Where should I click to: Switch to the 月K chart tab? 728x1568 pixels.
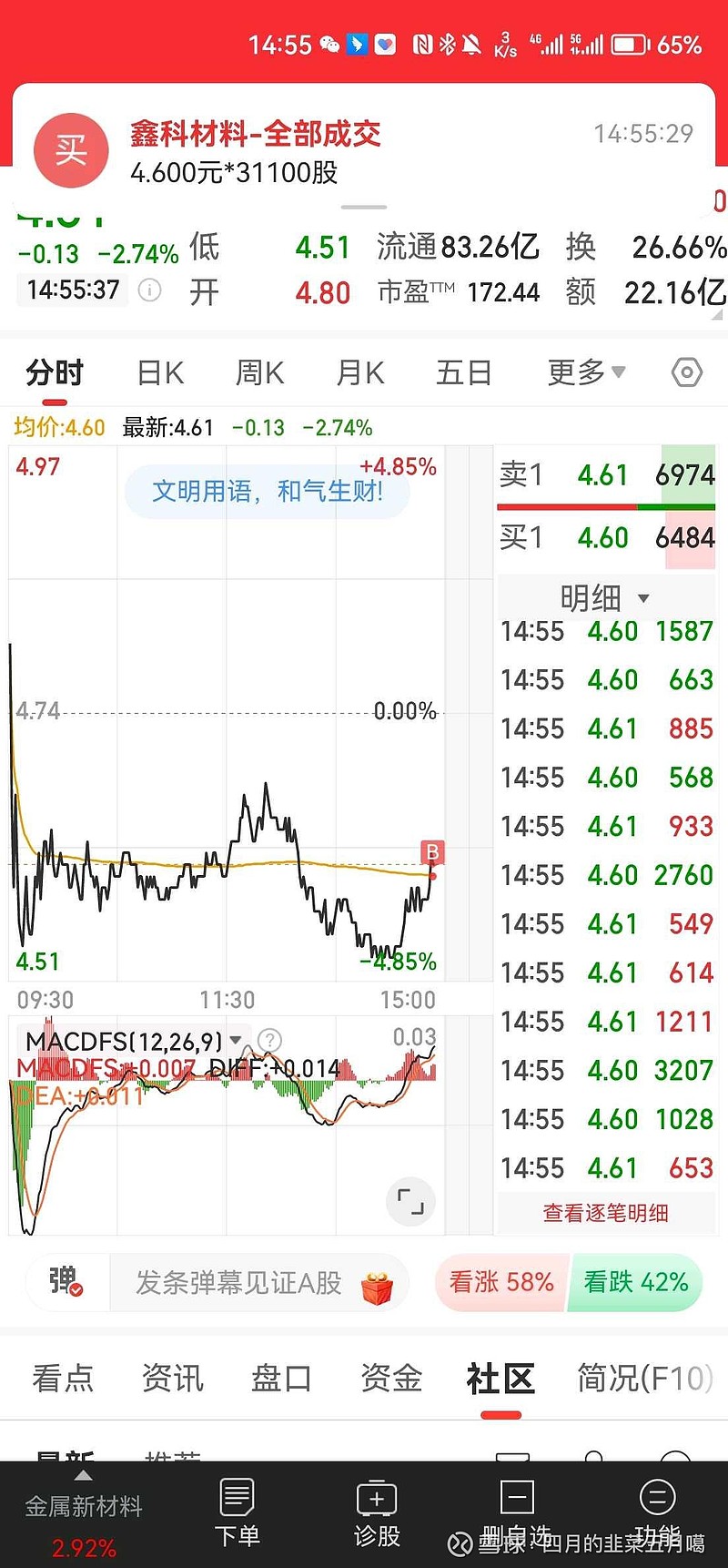coord(360,372)
